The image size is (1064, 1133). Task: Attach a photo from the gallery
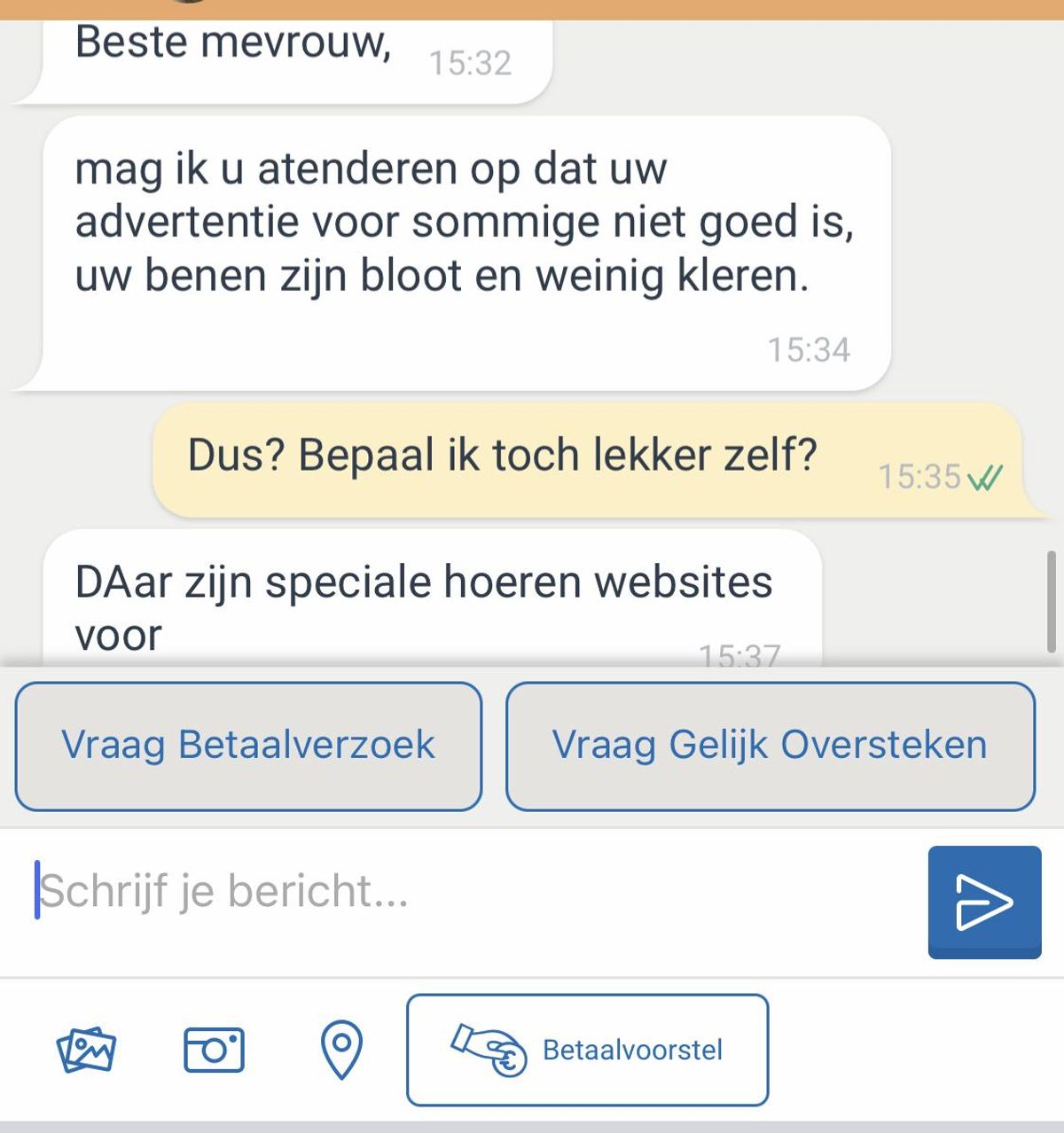tap(86, 1051)
